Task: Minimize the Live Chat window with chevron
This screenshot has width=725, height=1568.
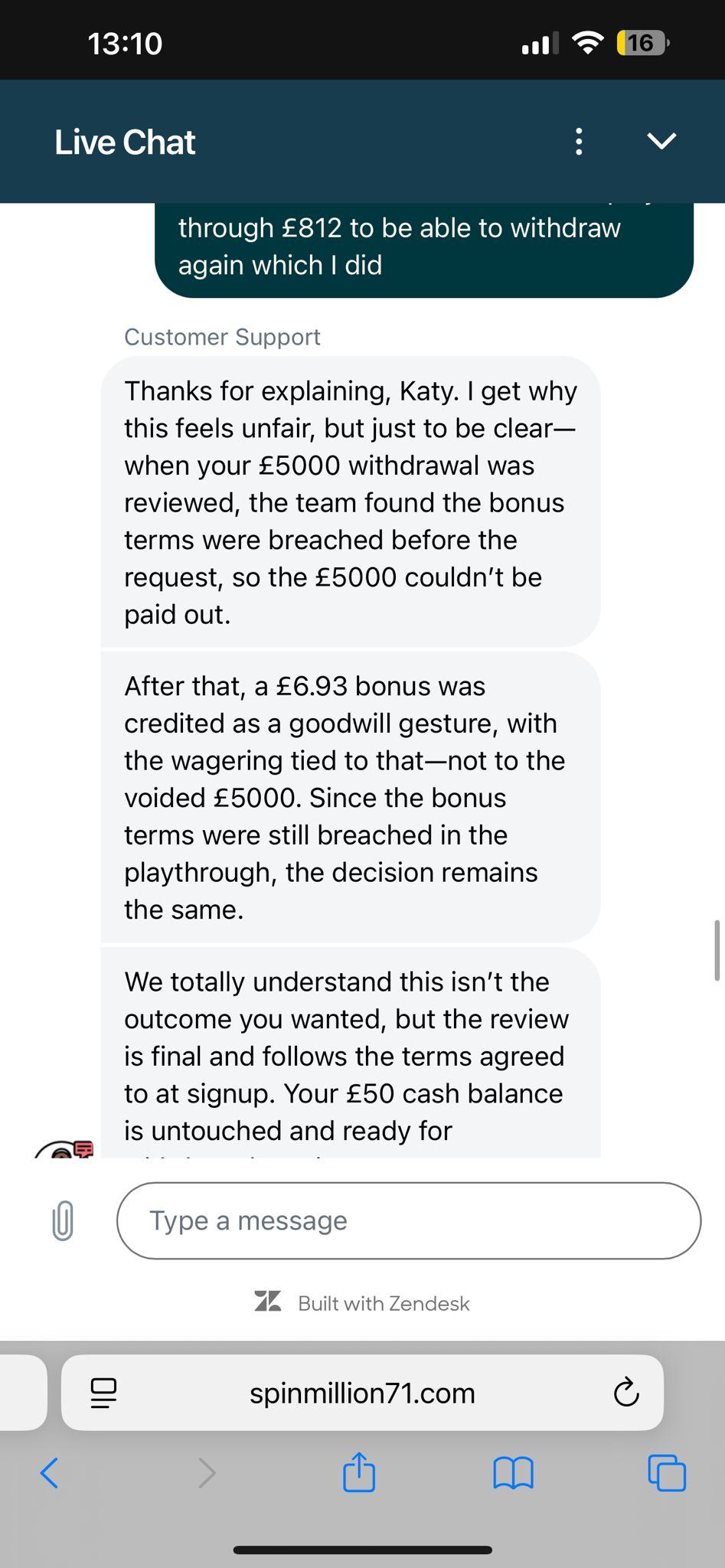Action: click(x=661, y=141)
